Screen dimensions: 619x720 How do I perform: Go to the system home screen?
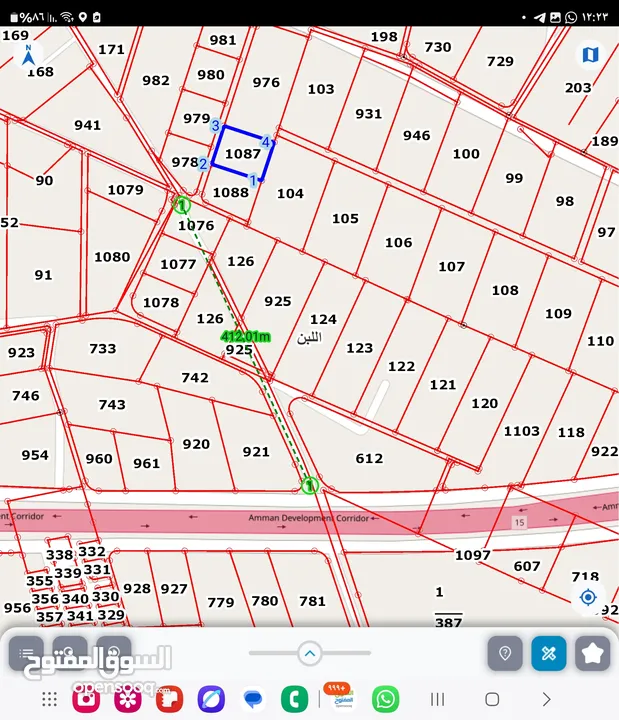(491, 698)
